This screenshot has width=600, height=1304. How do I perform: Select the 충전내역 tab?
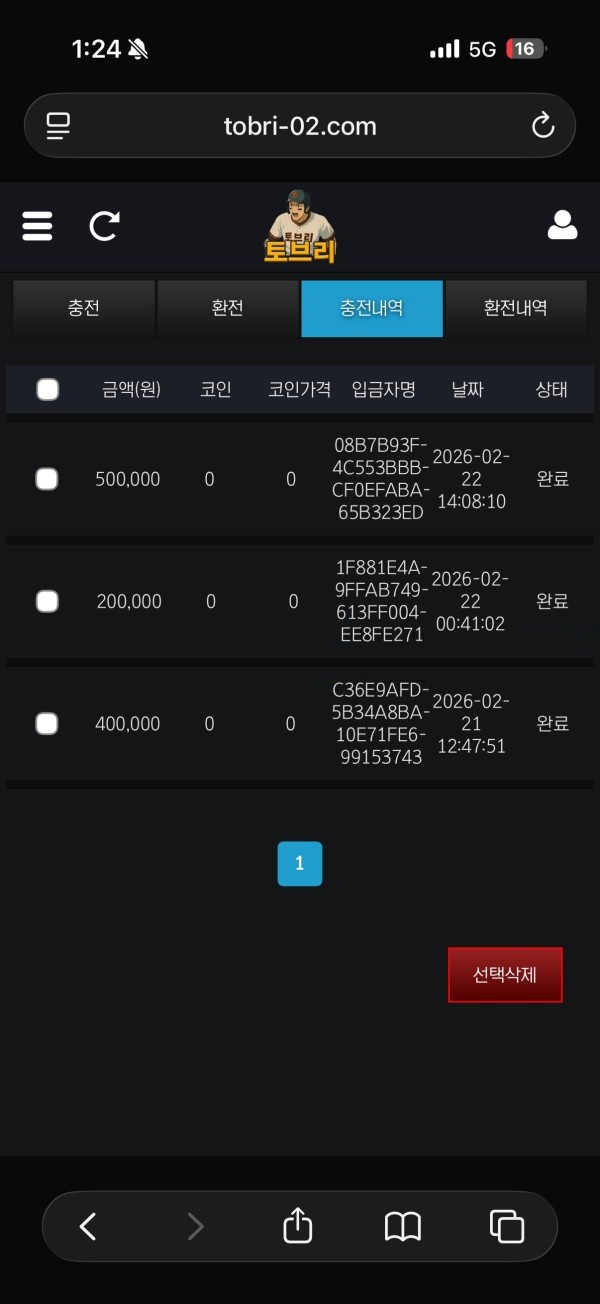tap(372, 309)
